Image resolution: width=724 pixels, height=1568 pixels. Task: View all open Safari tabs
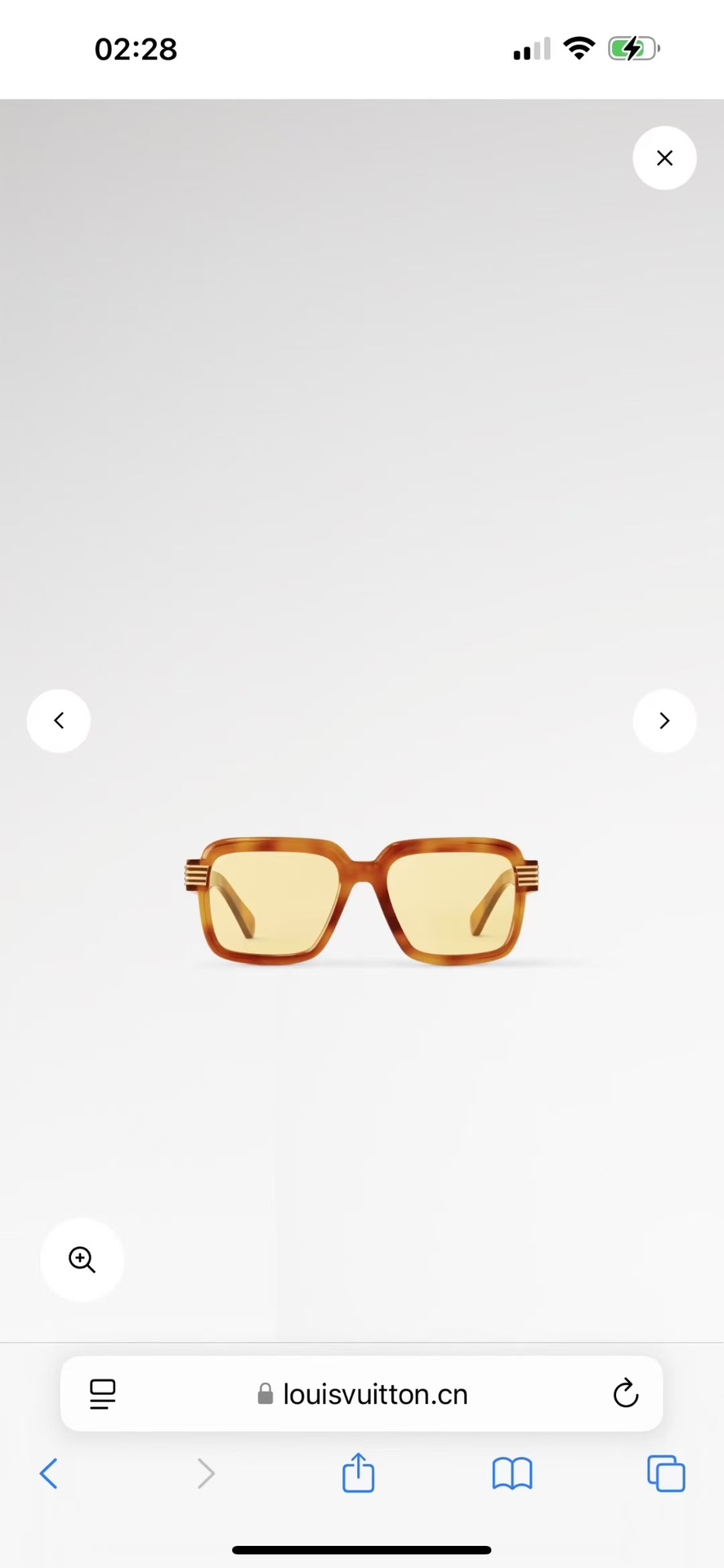point(666,1474)
